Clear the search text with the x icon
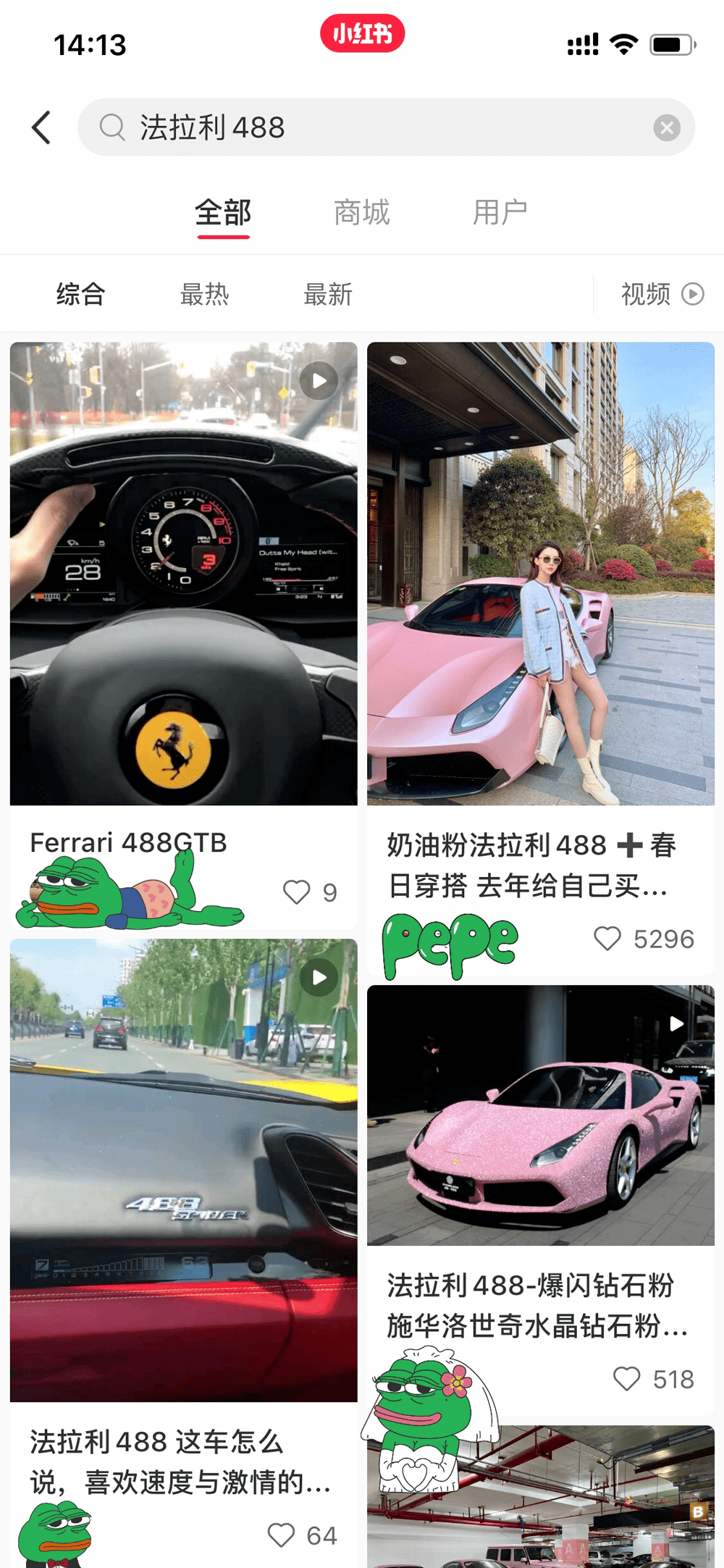The width and height of the screenshot is (724, 1568). coord(668,127)
